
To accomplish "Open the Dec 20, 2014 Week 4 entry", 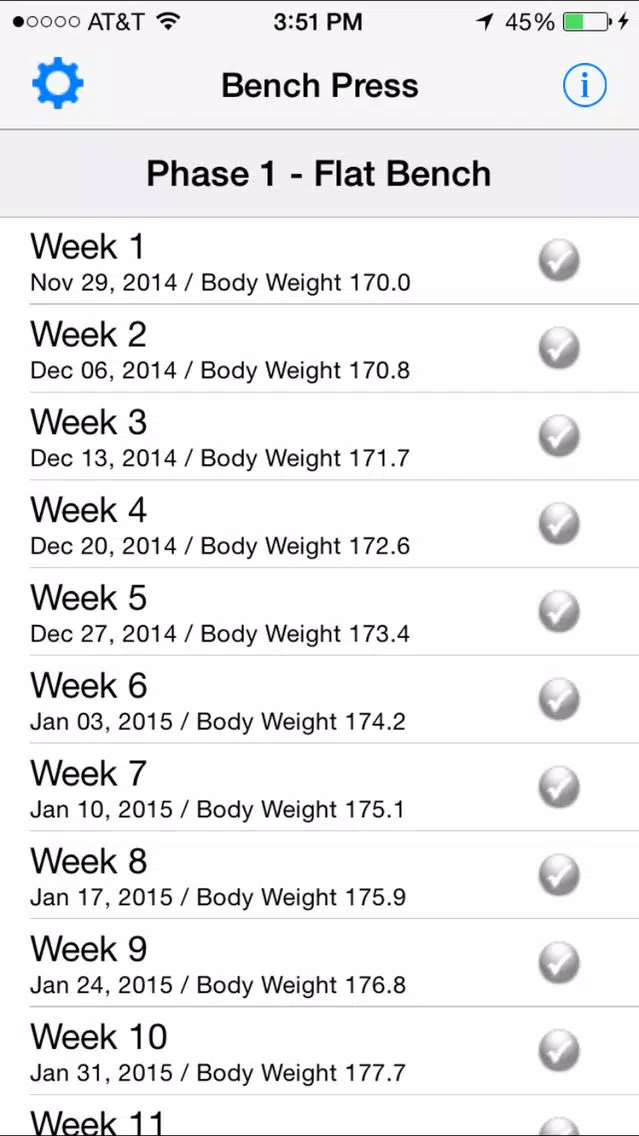I will pyautogui.click(x=320, y=524).
